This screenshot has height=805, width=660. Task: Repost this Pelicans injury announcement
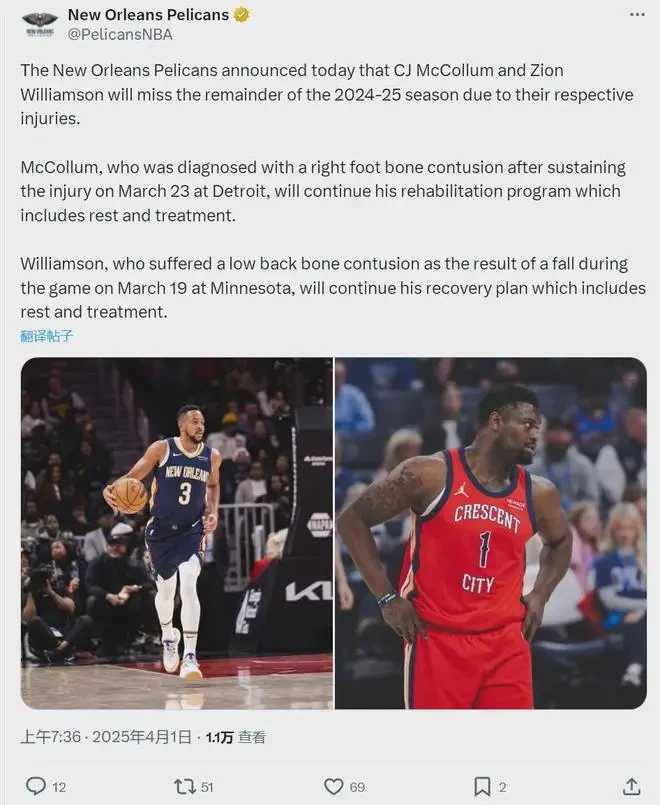pyautogui.click(x=183, y=786)
